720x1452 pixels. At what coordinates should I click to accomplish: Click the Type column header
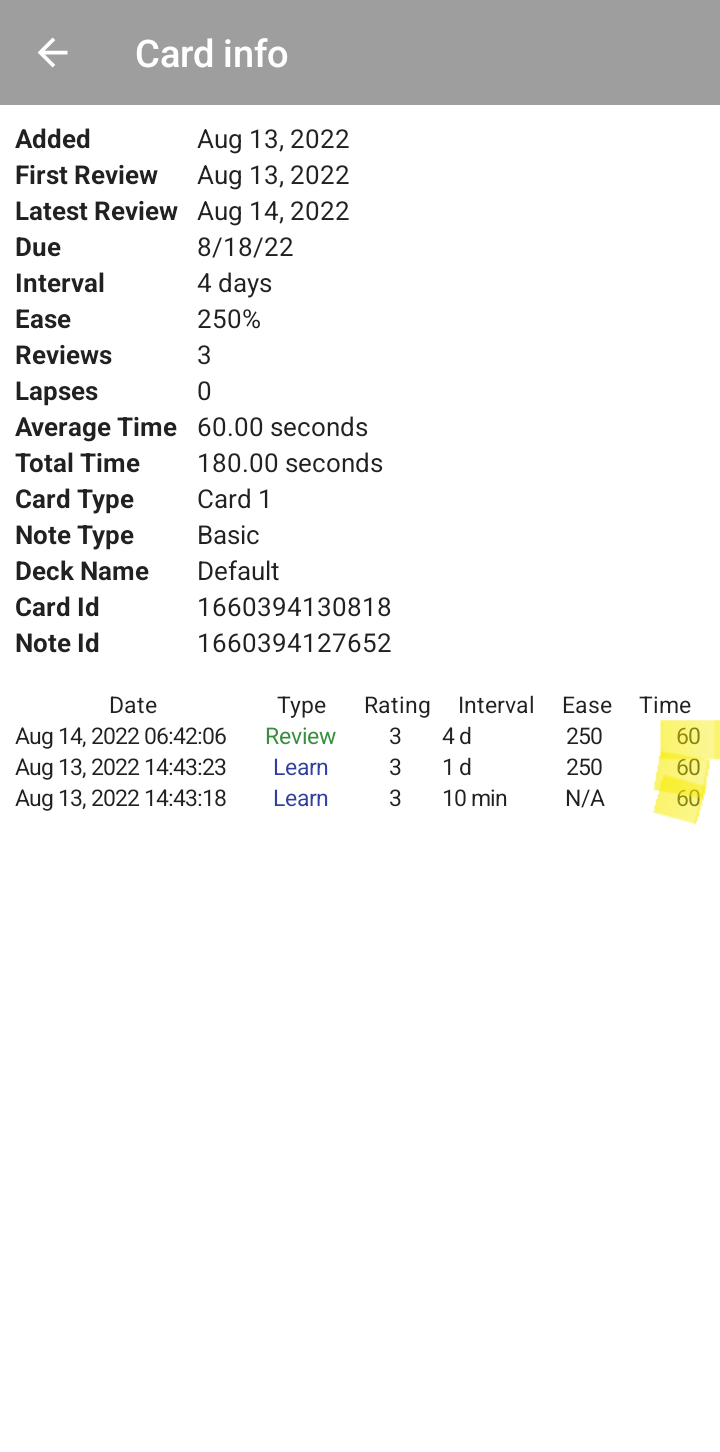point(302,705)
